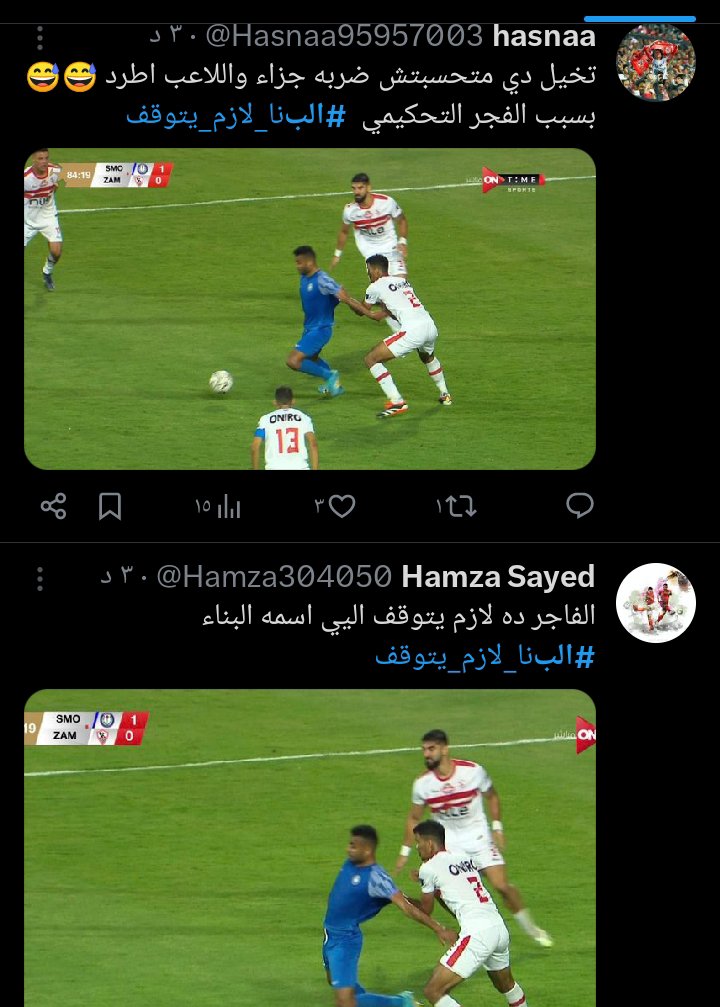Viewport: 720px width, 1007px height.
Task: Reply to hasnaa's tweet
Action: tap(580, 507)
